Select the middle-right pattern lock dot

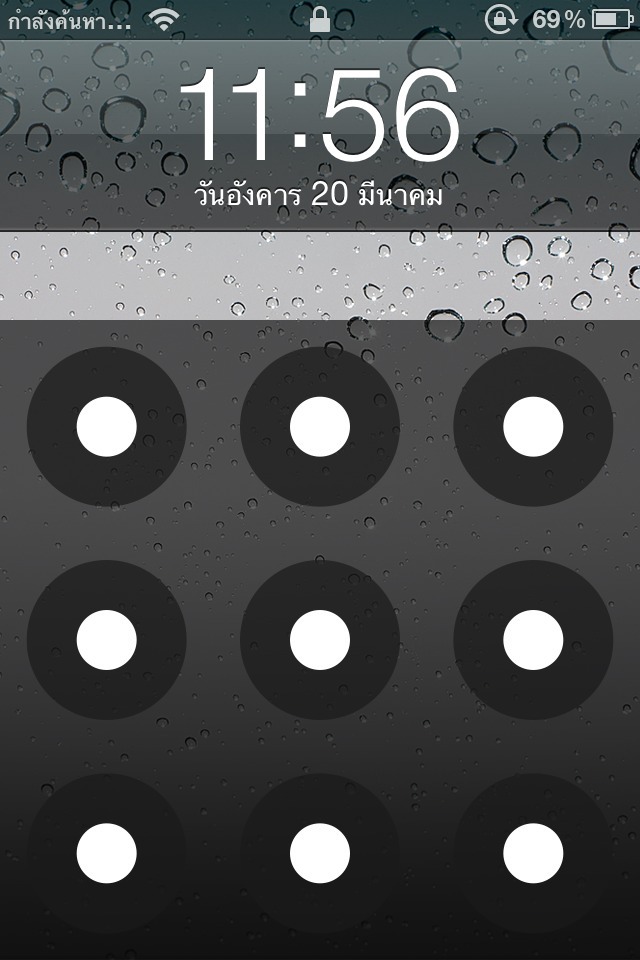533,640
